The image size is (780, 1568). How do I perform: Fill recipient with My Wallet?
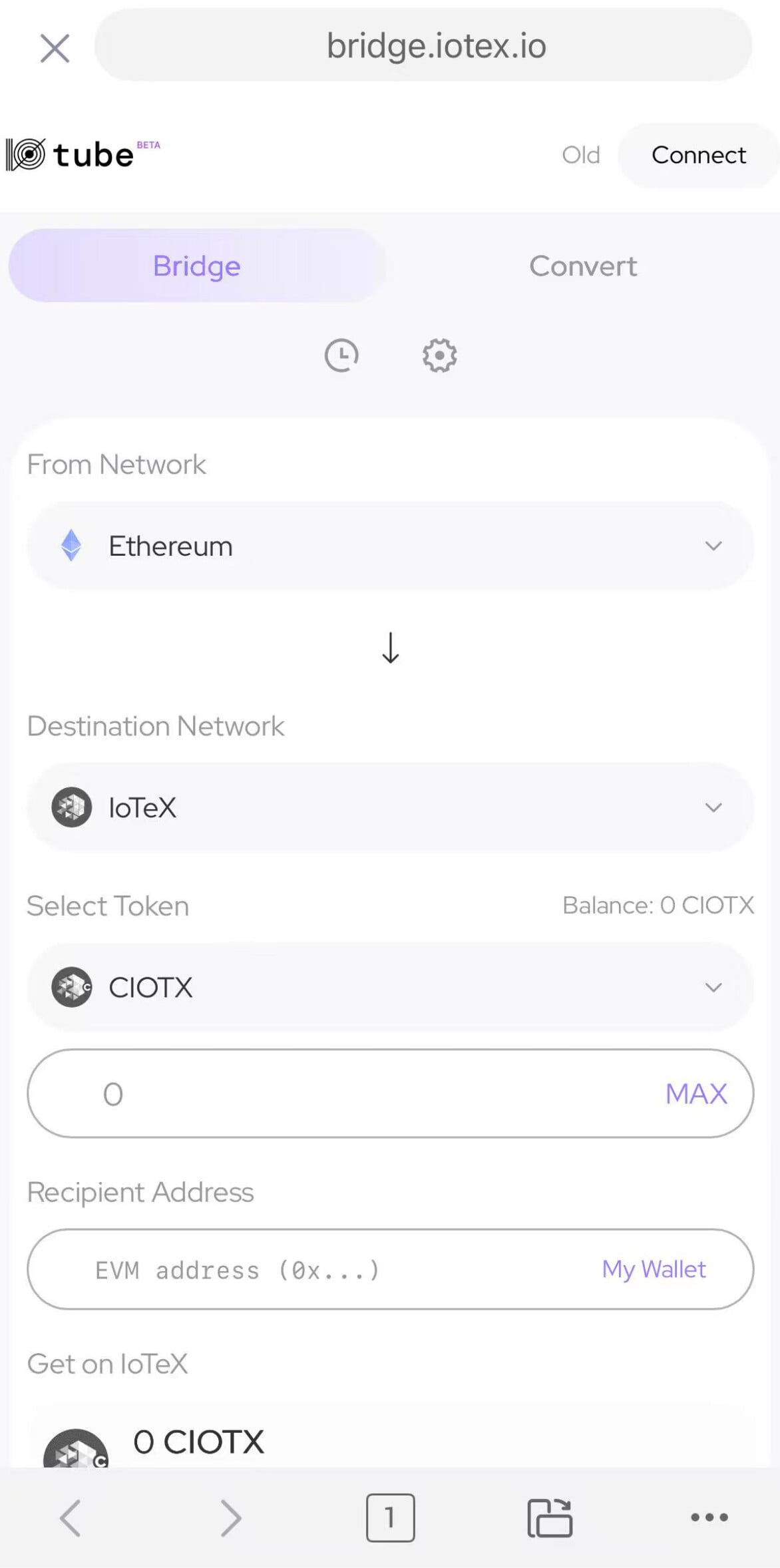654,1269
